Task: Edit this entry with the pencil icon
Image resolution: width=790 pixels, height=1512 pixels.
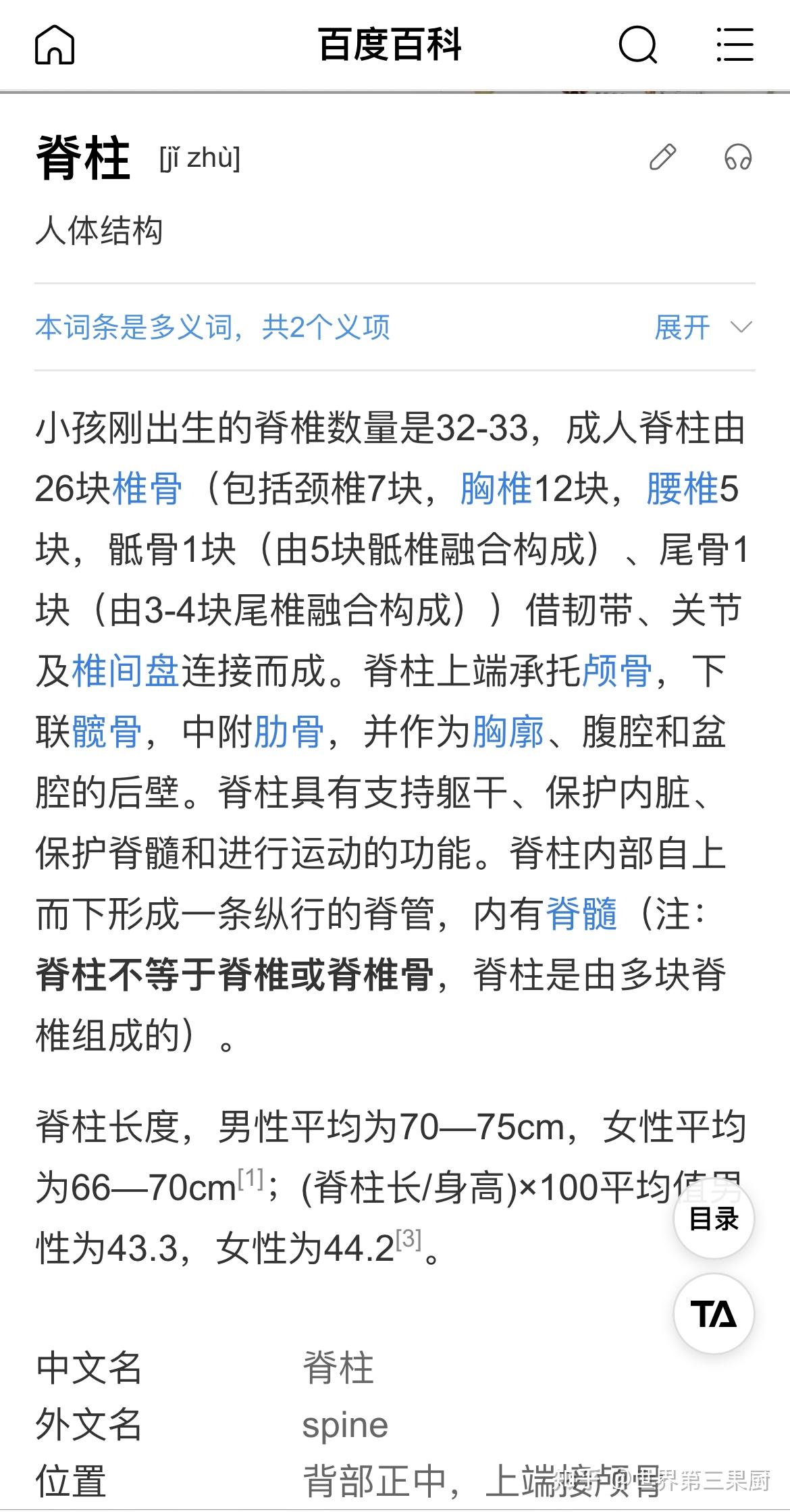Action: [662, 157]
